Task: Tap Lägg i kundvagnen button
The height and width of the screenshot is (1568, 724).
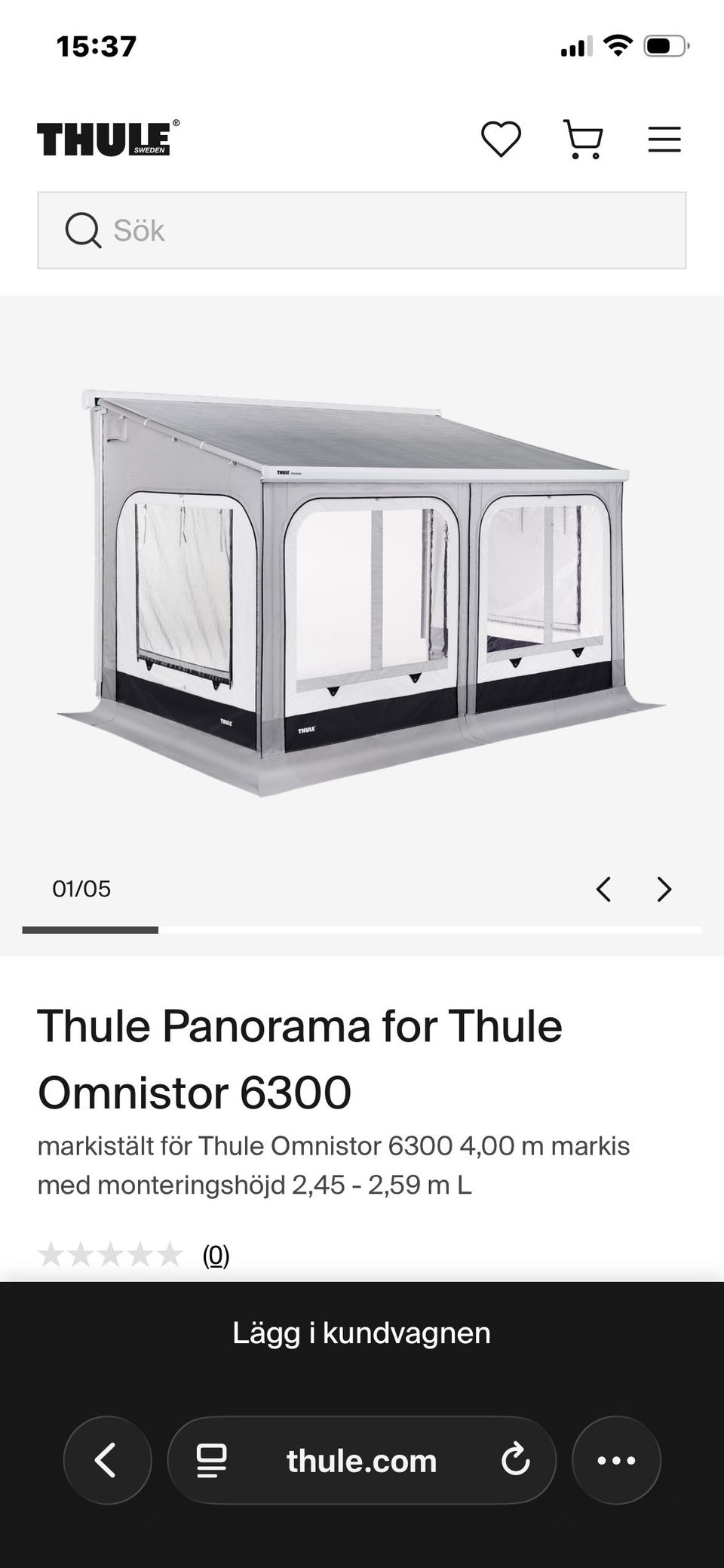Action: [362, 1333]
